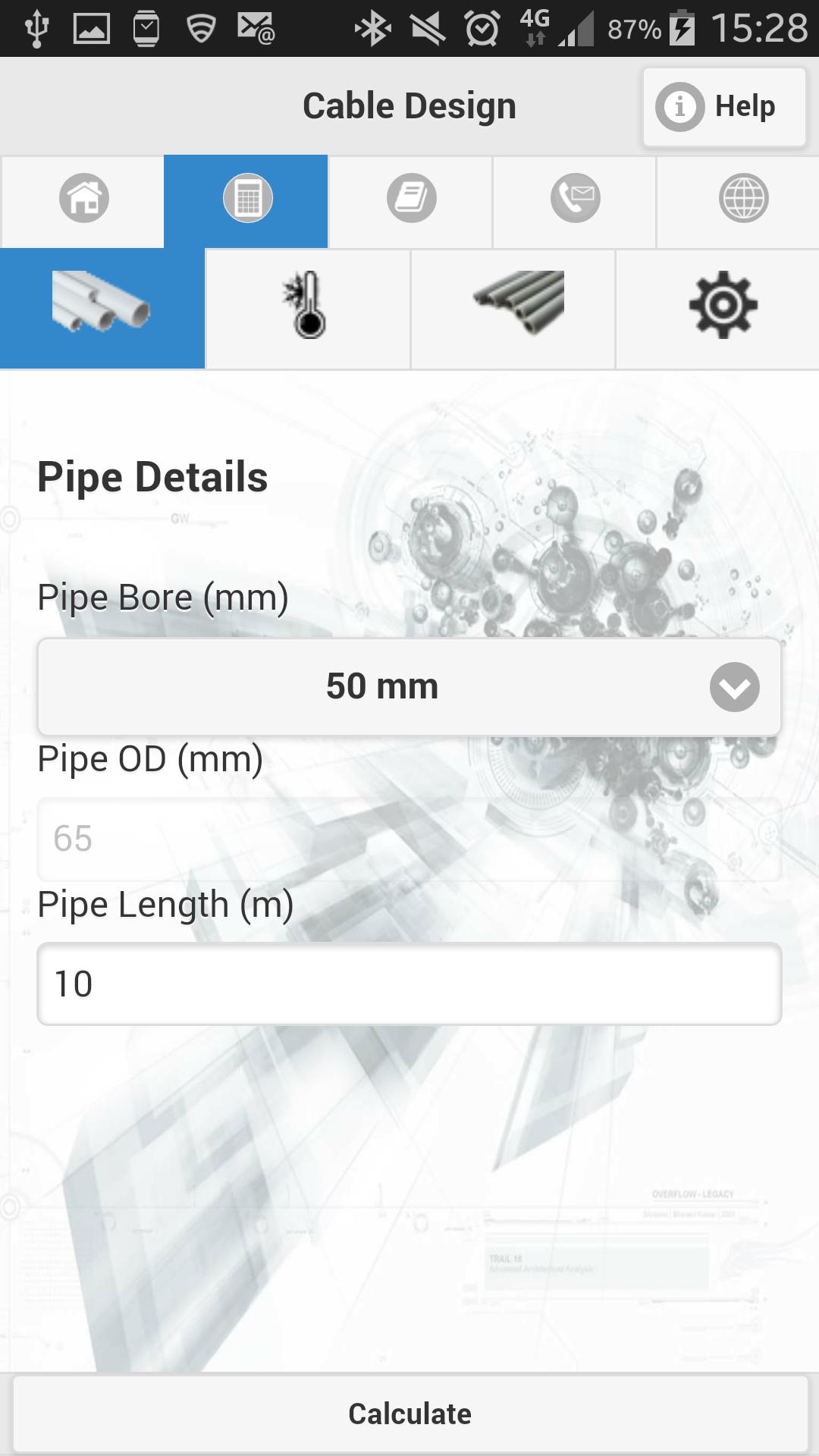Image resolution: width=819 pixels, height=1456 pixels.
Task: Select the calculator tab
Action: (x=247, y=199)
